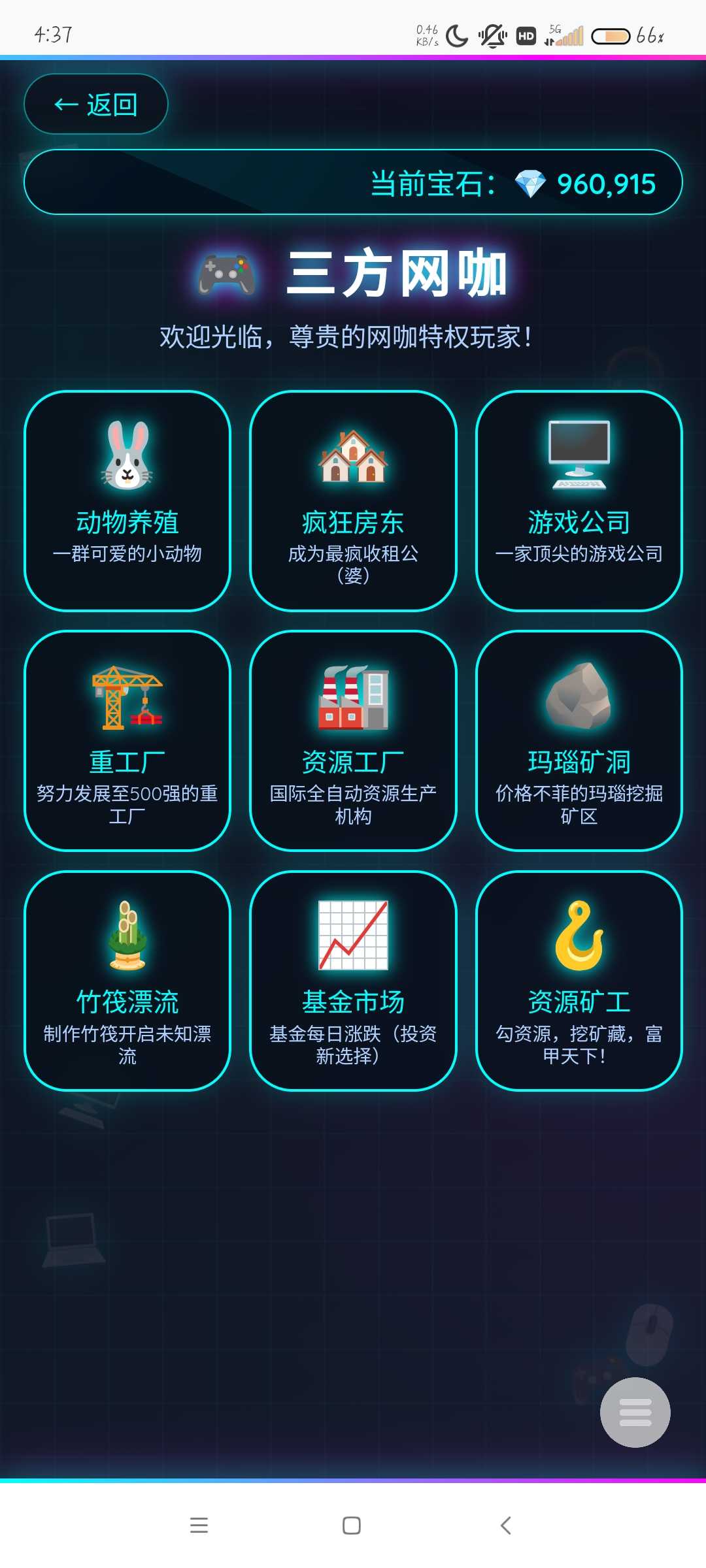The width and height of the screenshot is (706, 1568).
Task: Select the 资源工厂 card
Action: [353, 741]
